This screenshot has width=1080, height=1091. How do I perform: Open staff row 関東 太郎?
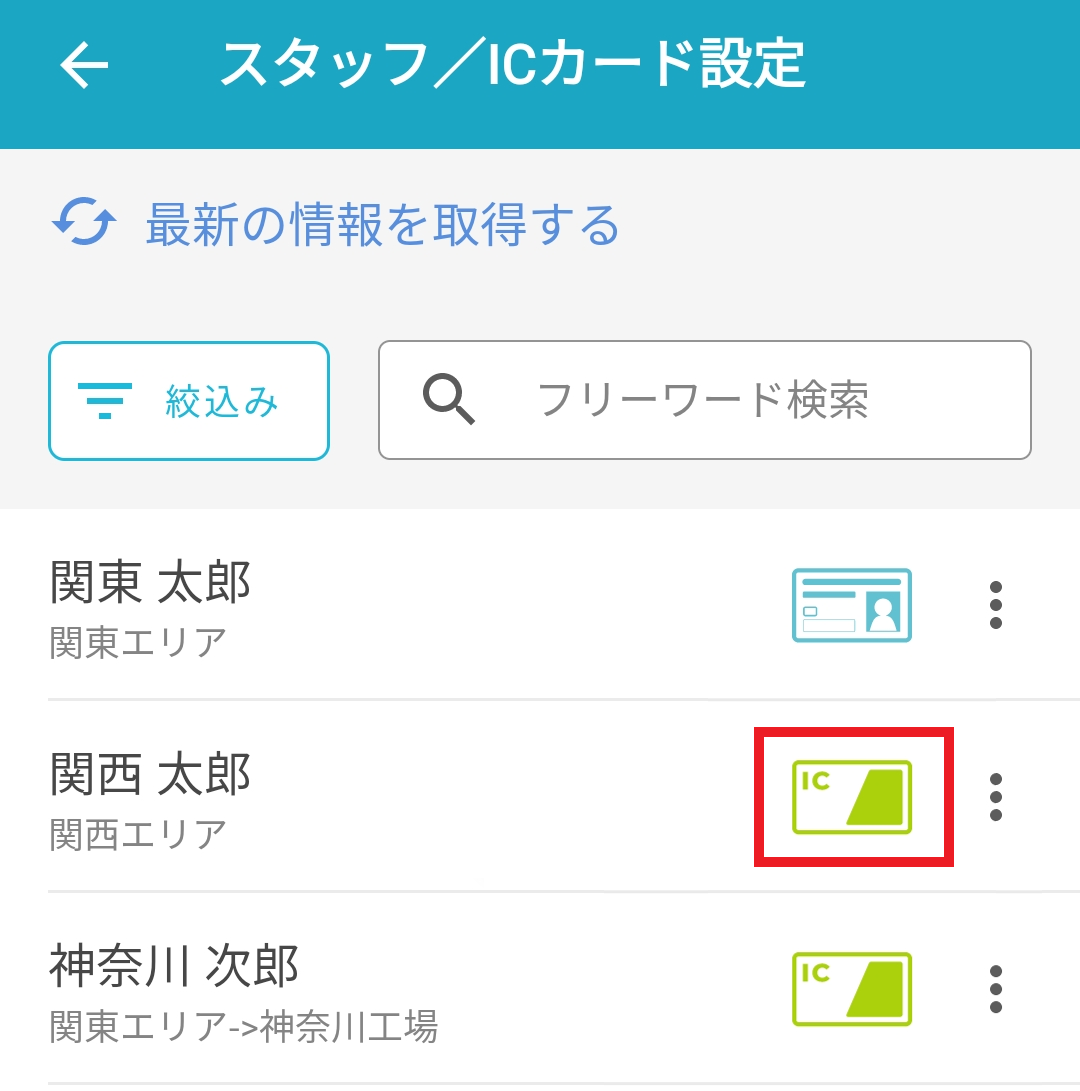point(300,605)
